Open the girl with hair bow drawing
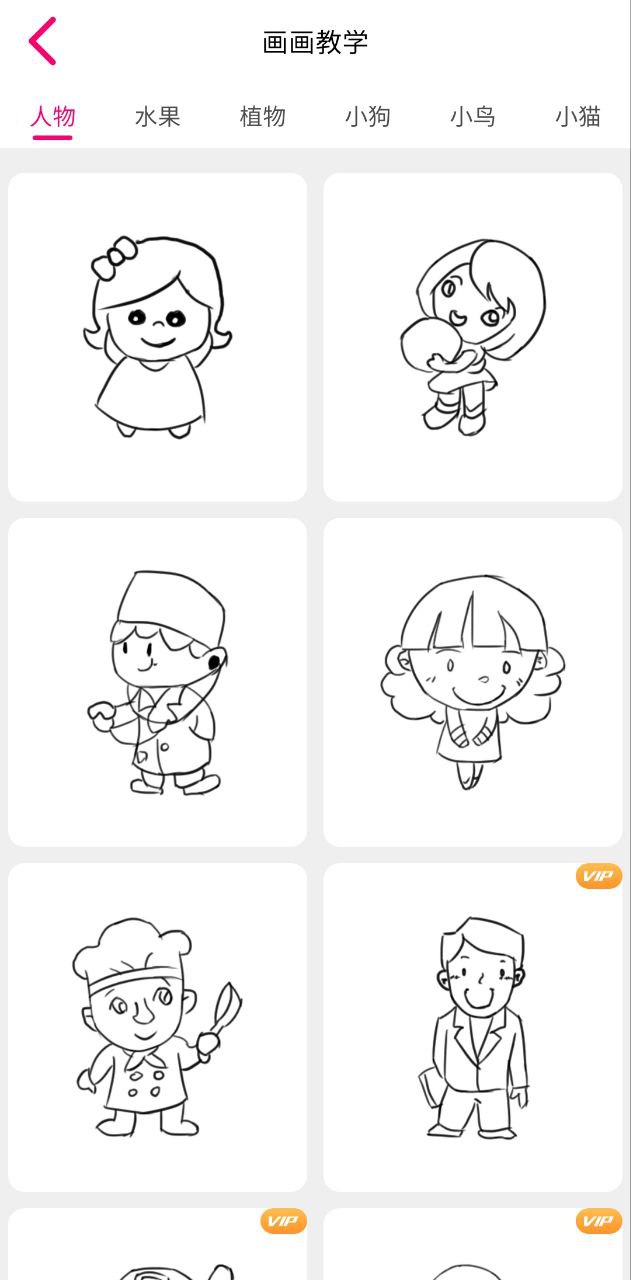631x1280 pixels. pos(158,337)
